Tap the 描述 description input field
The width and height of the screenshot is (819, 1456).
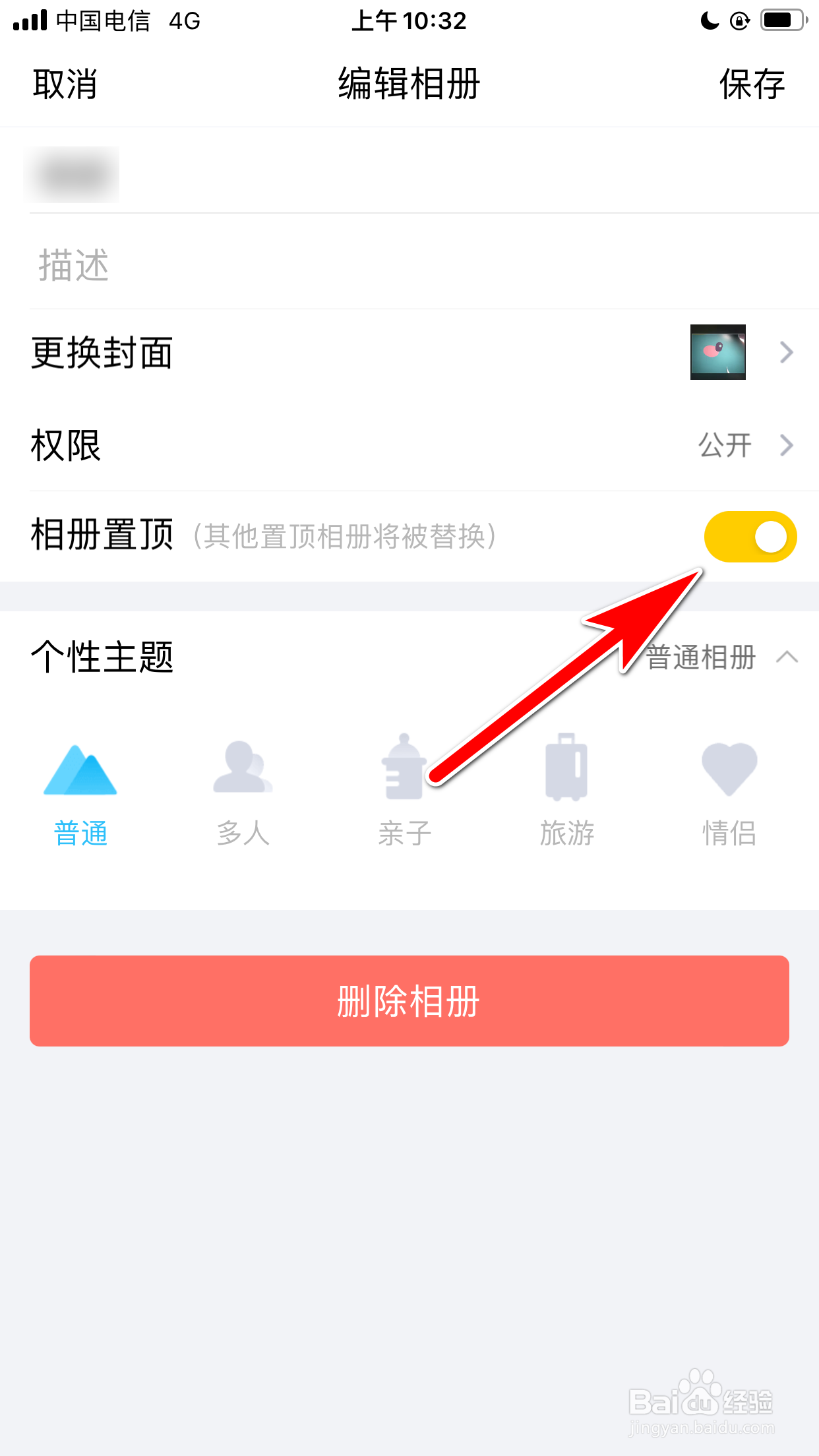pyautogui.click(x=264, y=266)
